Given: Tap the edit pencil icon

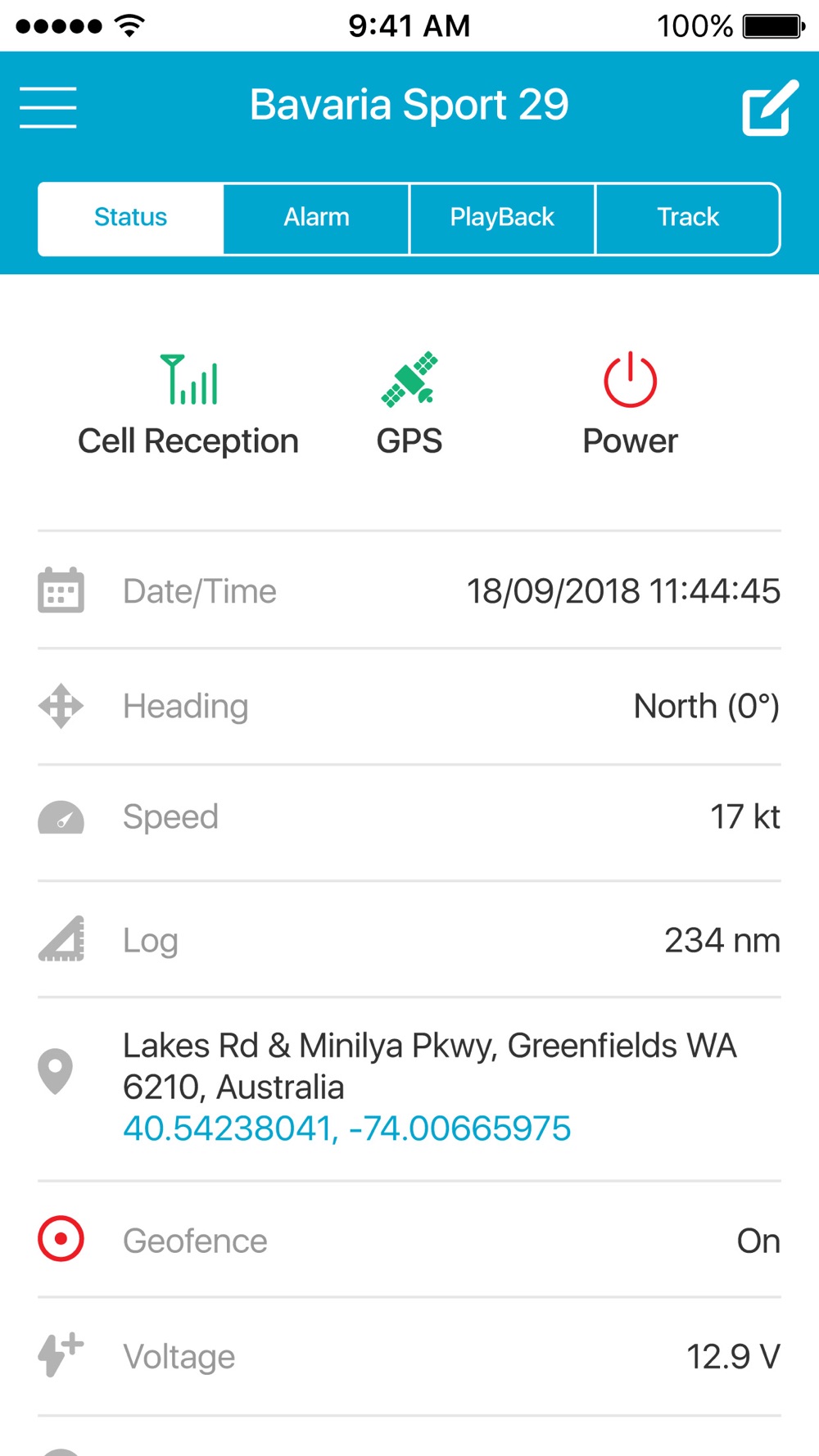Looking at the screenshot, I should point(770,107).
